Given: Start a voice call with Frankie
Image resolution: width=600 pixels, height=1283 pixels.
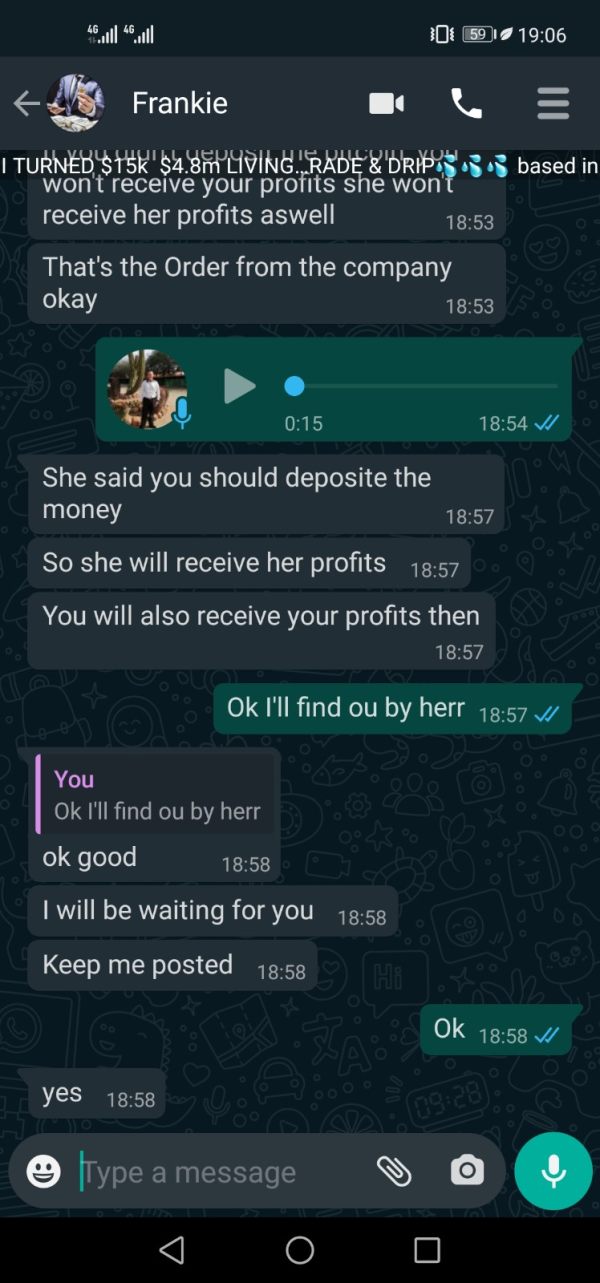Looking at the screenshot, I should point(466,103).
